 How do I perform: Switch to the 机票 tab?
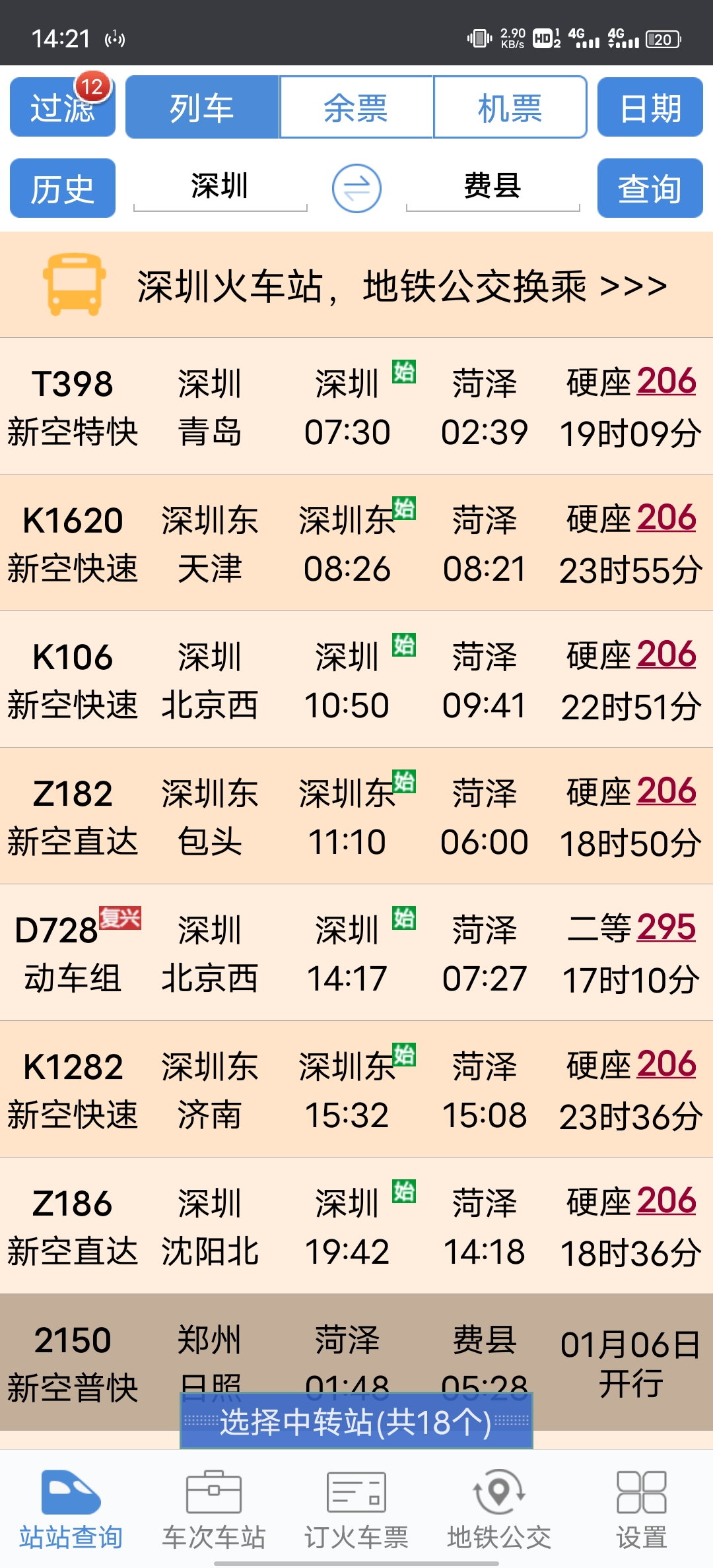click(x=510, y=108)
